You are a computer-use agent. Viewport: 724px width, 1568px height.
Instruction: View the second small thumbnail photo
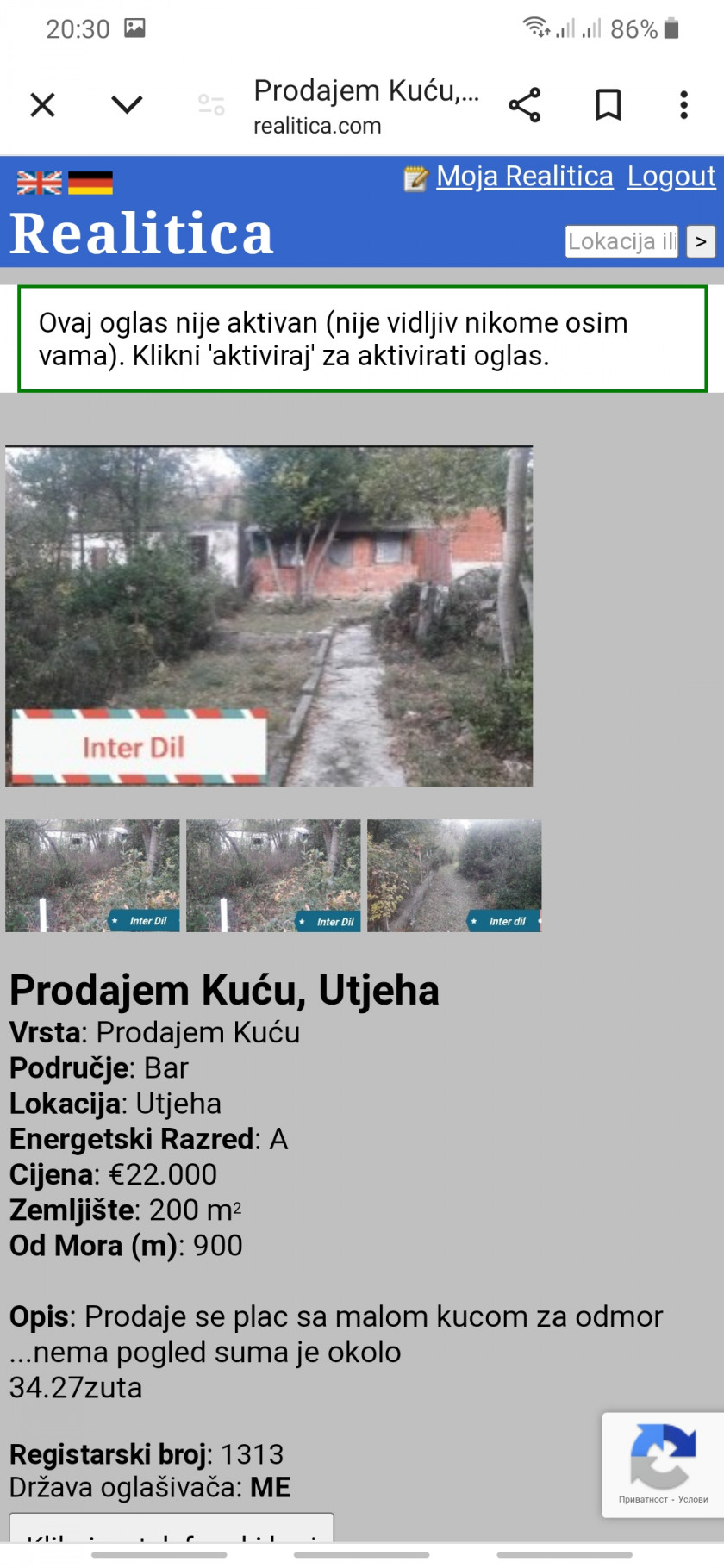click(x=273, y=875)
